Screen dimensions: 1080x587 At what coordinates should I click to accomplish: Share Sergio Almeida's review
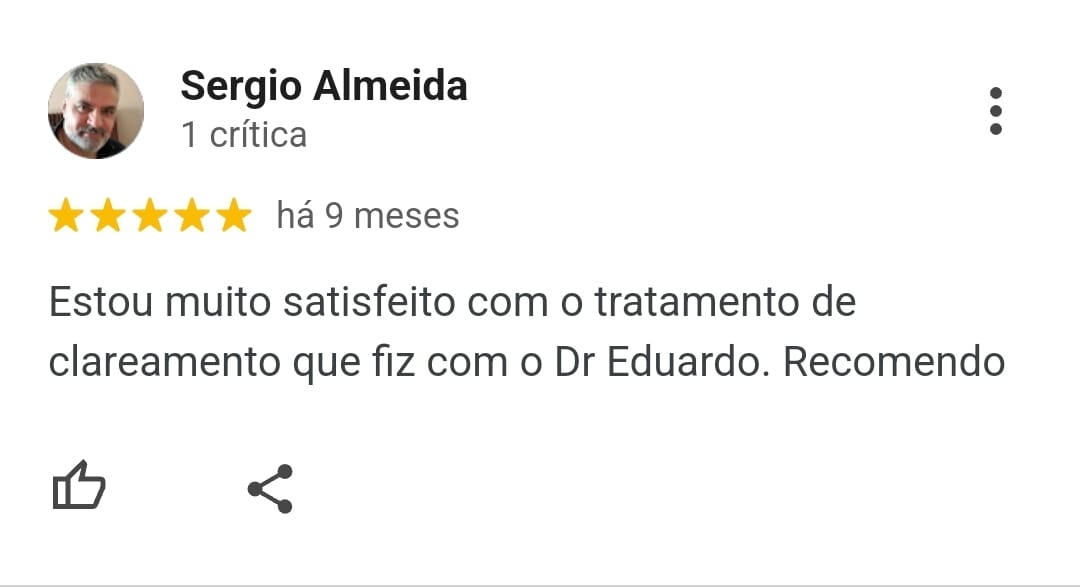click(x=270, y=489)
